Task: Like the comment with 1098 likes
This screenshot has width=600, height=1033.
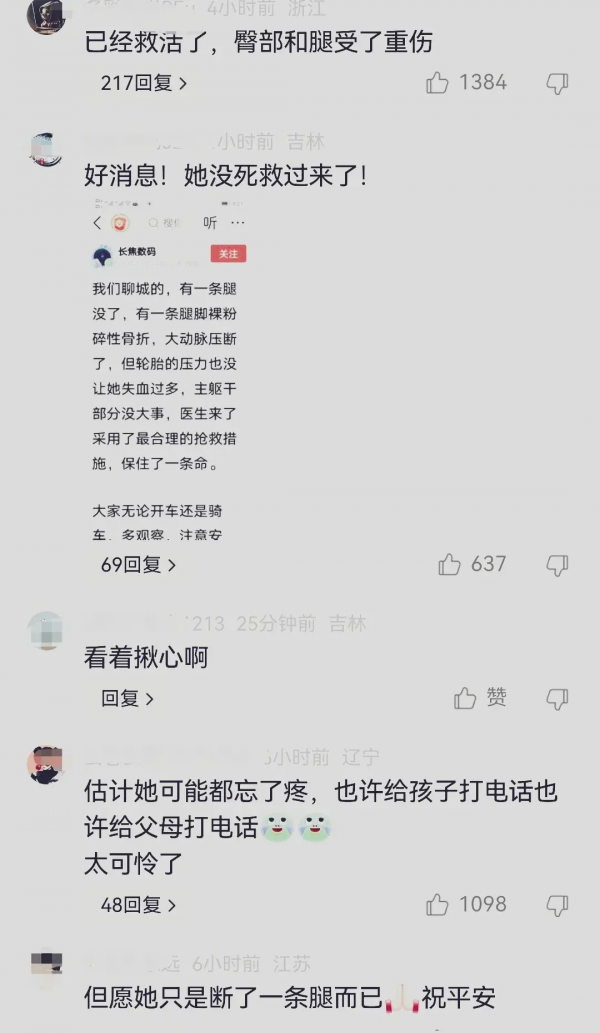Action: coord(438,905)
